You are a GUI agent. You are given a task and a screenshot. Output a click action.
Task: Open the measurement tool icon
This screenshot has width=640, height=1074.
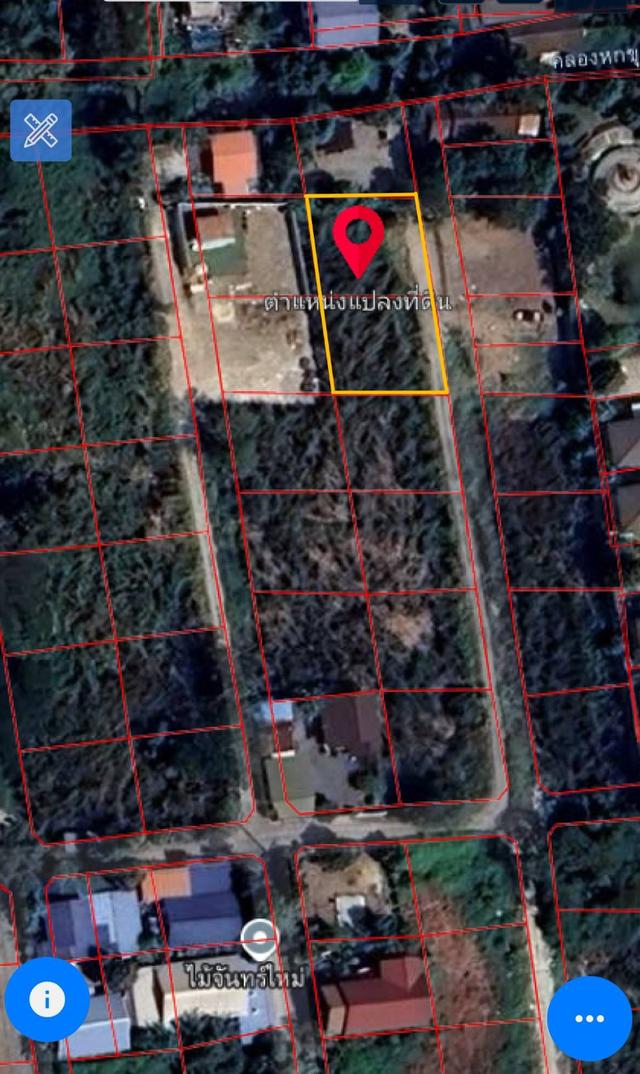[41, 130]
